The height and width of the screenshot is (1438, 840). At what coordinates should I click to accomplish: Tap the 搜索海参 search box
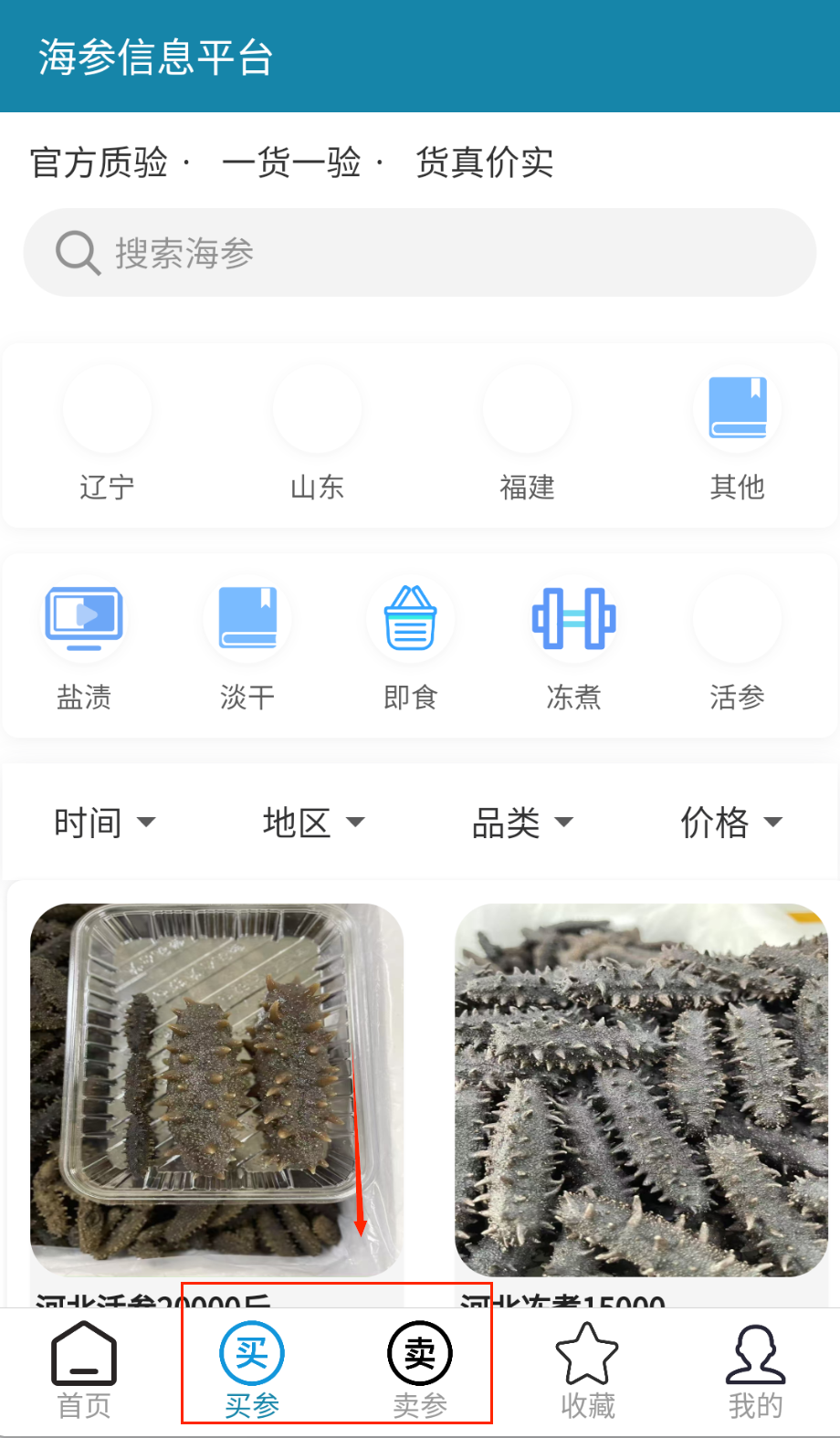pyautogui.click(x=420, y=253)
